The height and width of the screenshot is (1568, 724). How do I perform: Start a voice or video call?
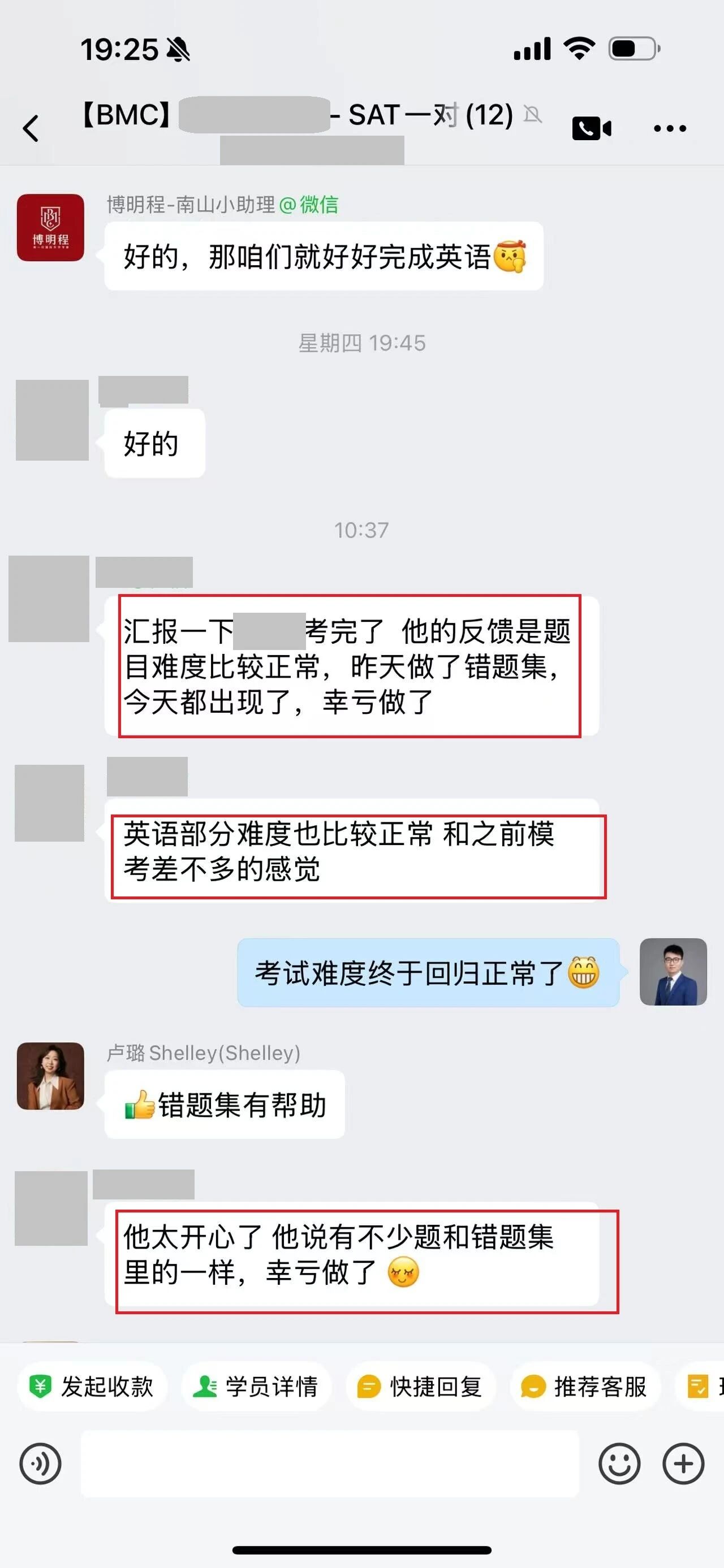[x=591, y=128]
